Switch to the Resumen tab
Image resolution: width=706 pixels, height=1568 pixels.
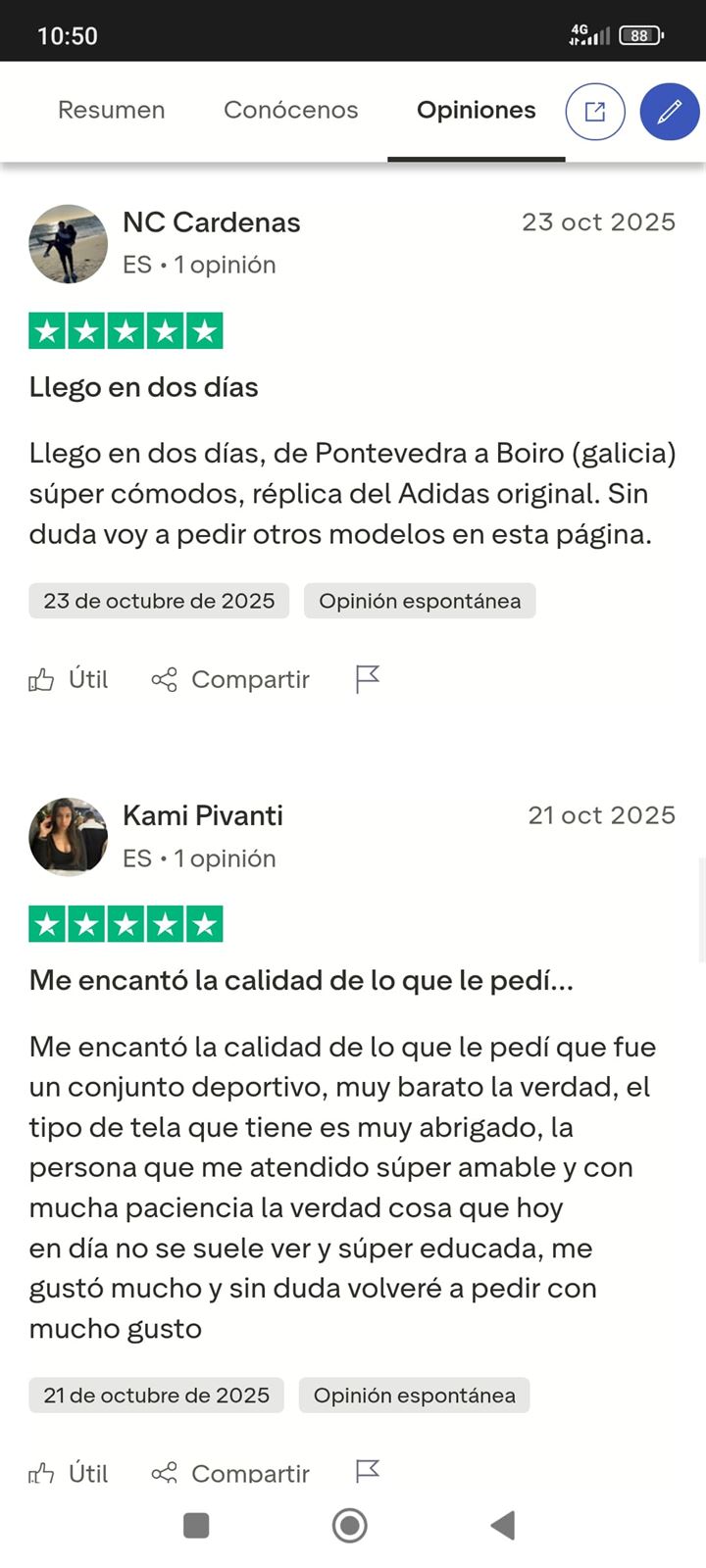111,110
